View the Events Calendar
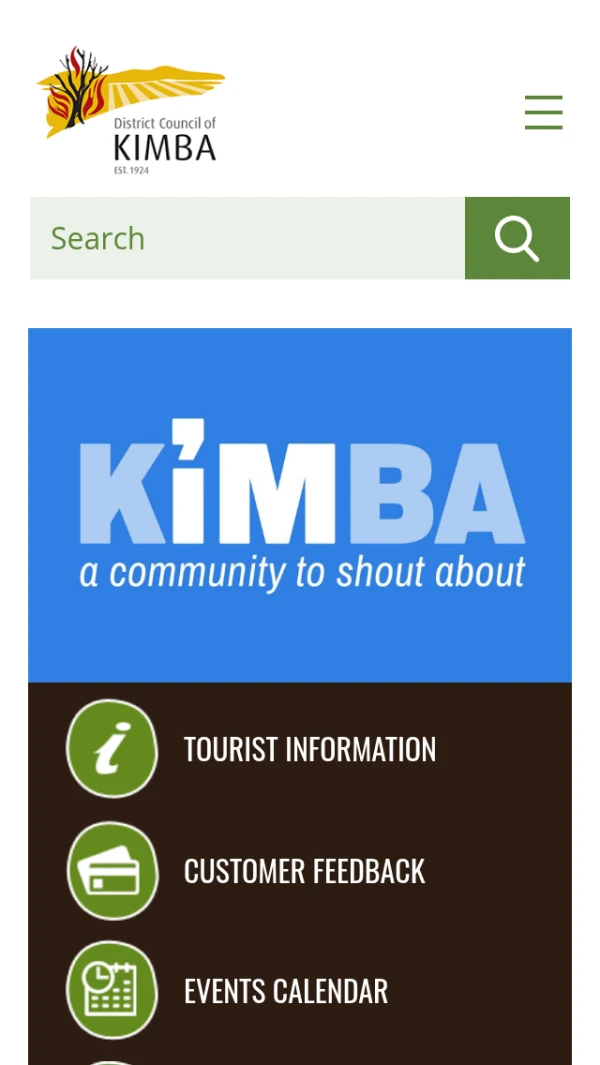 pos(285,991)
